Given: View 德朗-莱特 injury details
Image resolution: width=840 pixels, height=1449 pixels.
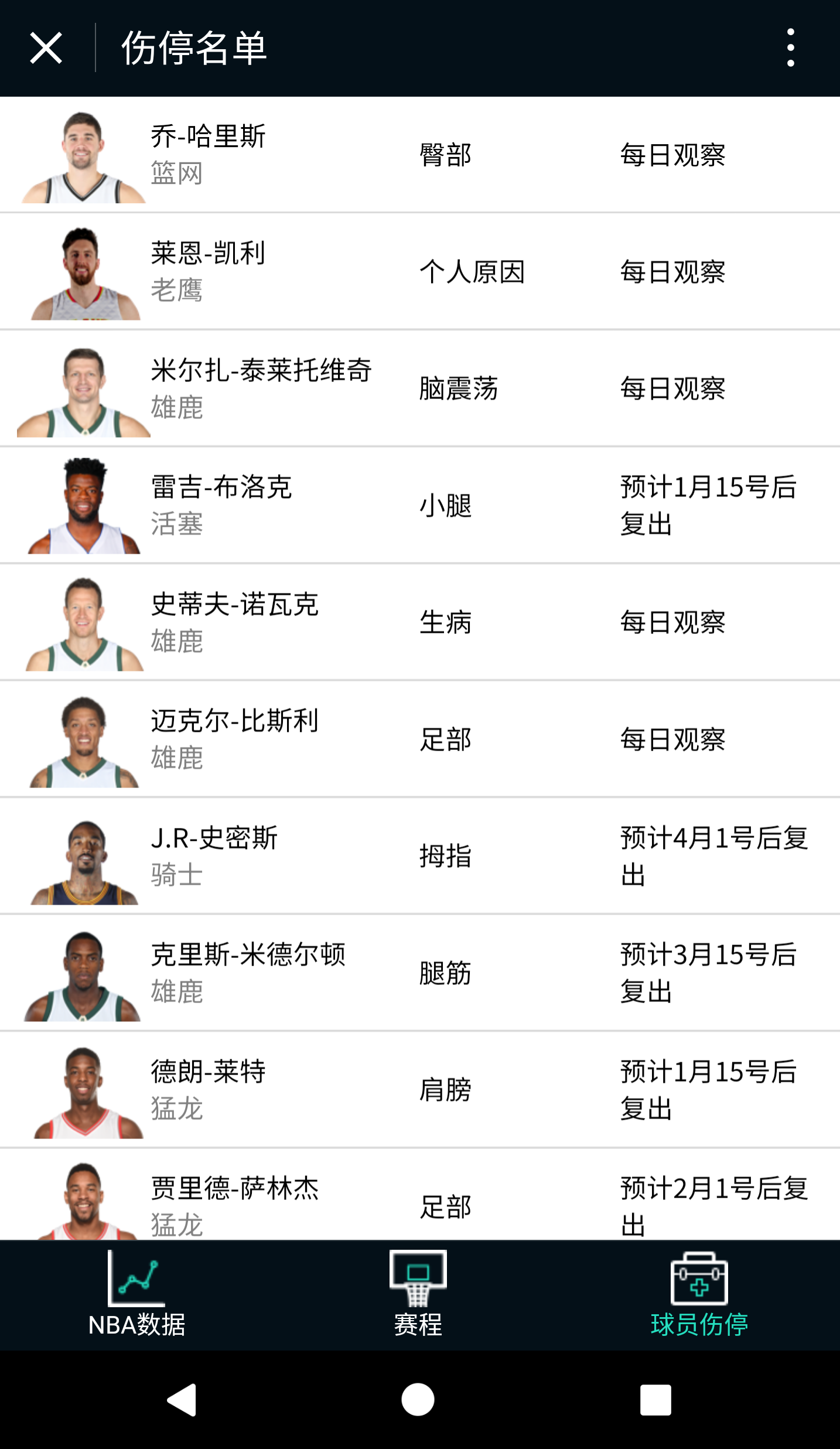Looking at the screenshot, I should click(x=419, y=1089).
